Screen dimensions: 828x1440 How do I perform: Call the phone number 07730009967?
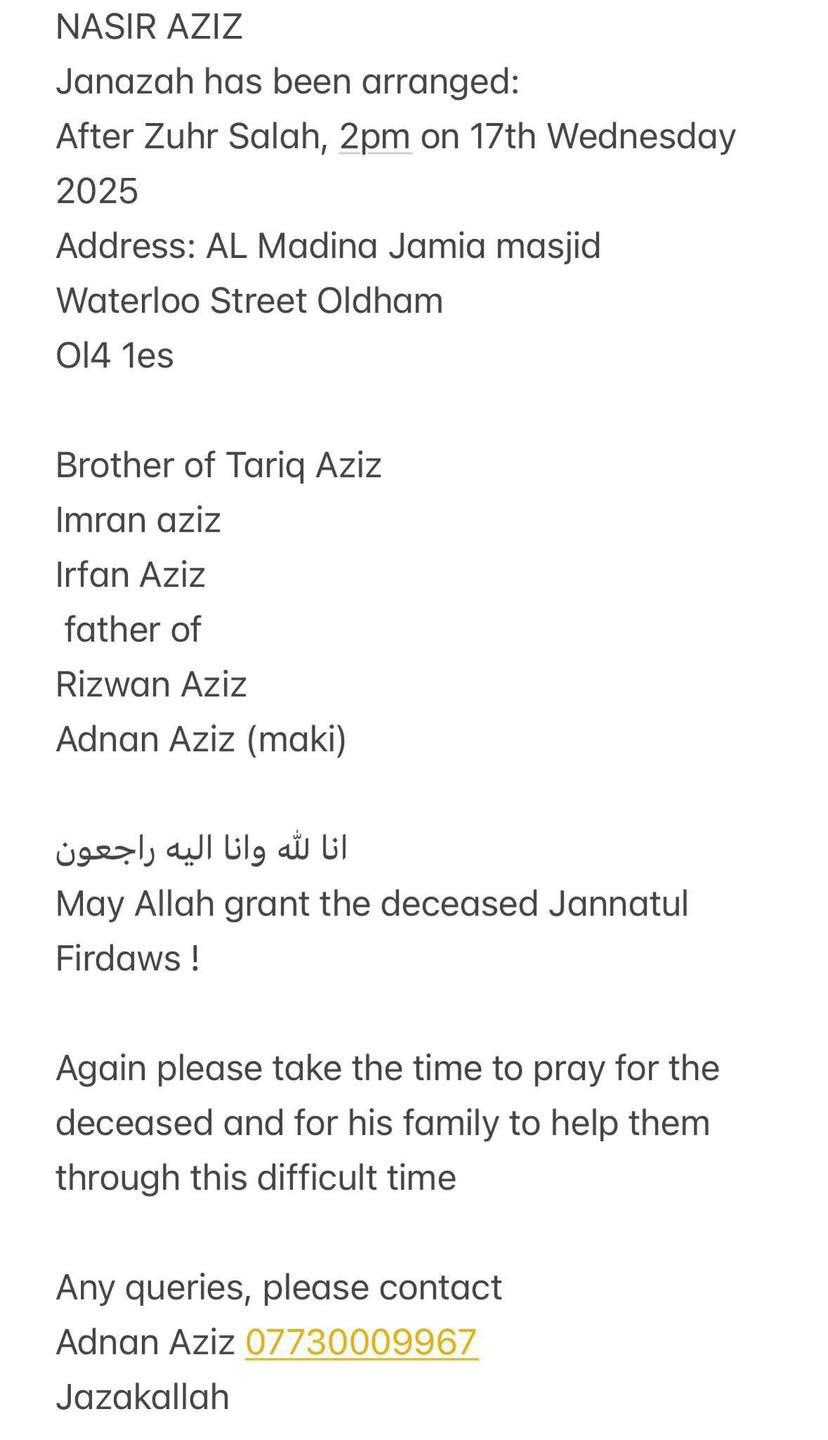pos(361,1342)
